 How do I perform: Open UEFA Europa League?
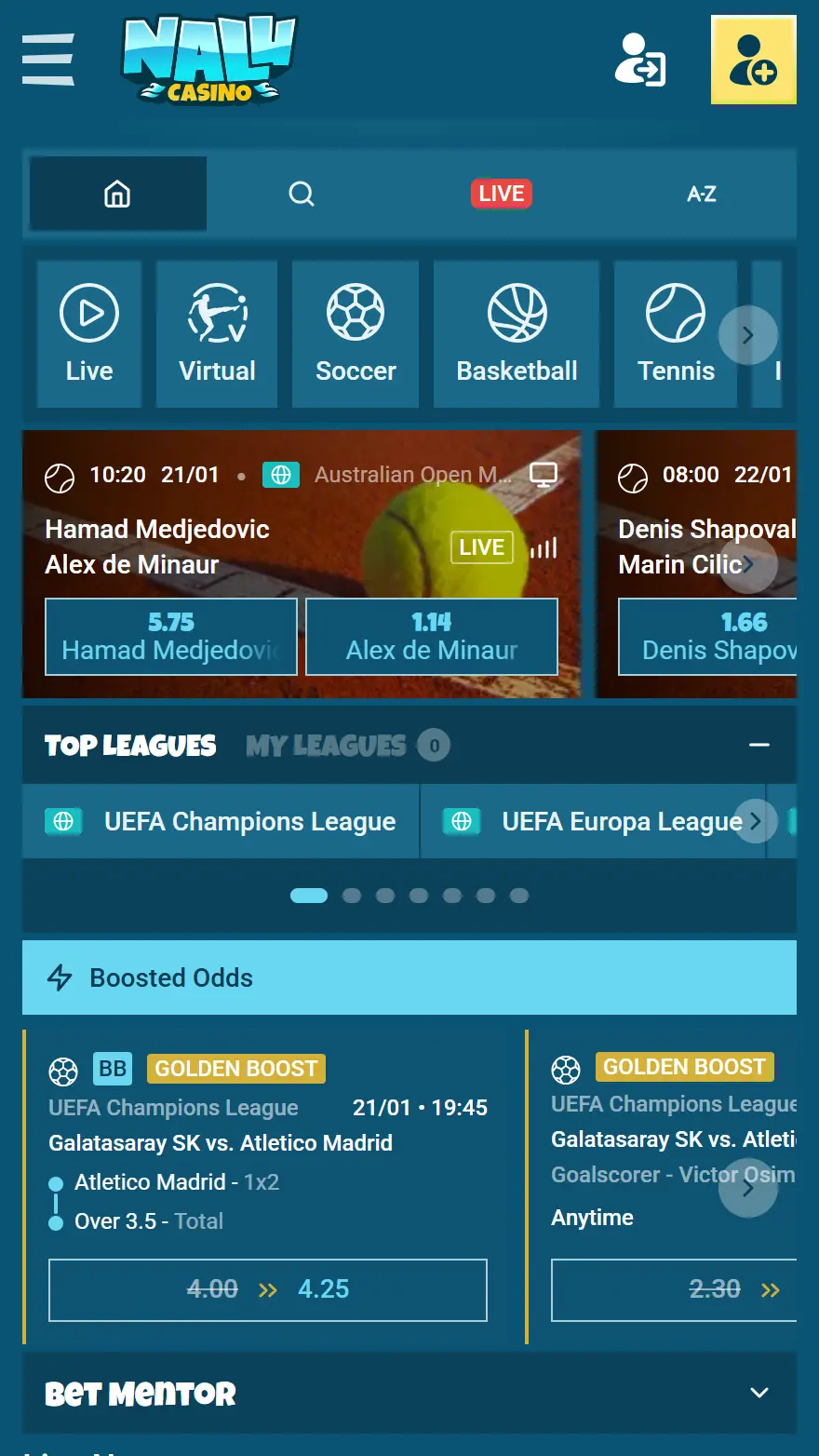click(596, 821)
